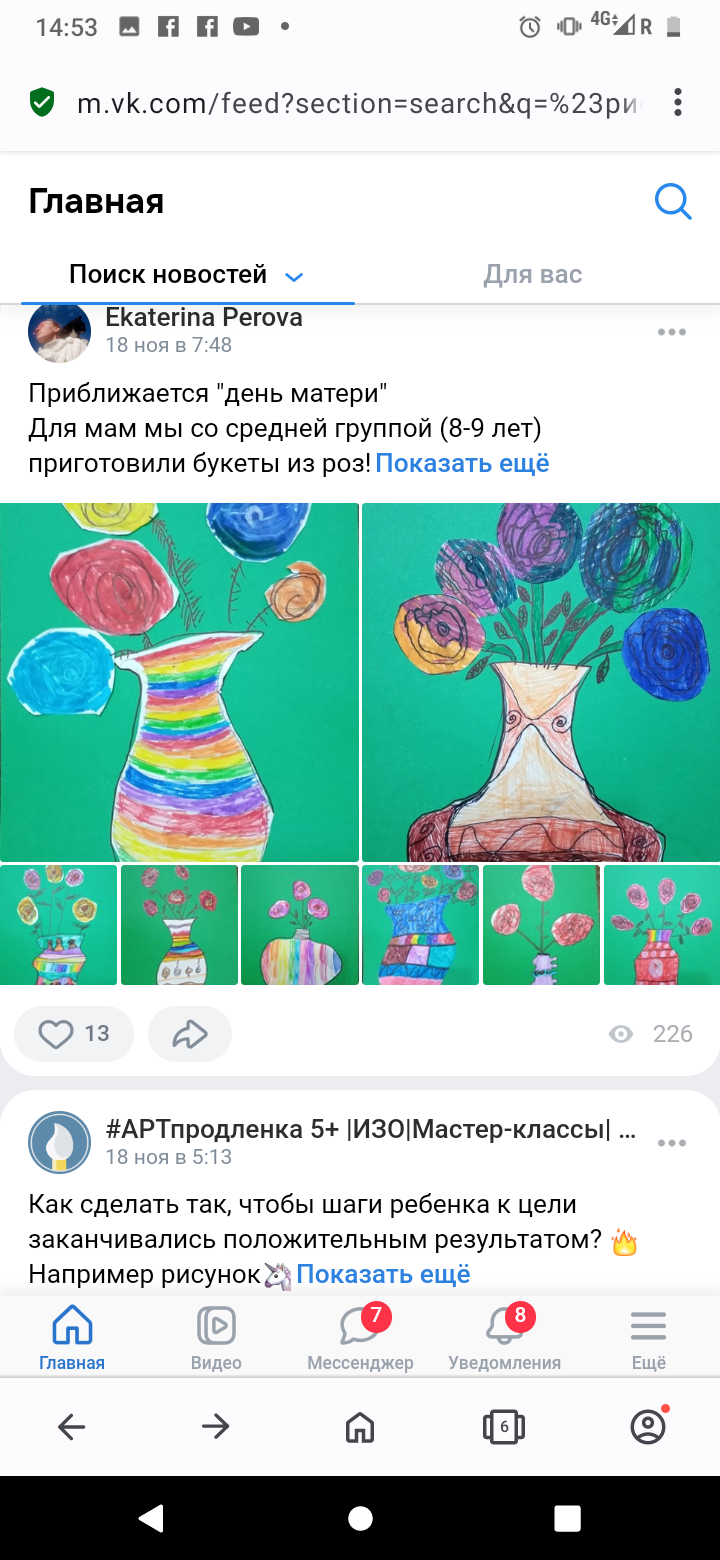This screenshot has height=1560, width=720.
Task: Open the browser overflow menu
Action: pyautogui.click(x=678, y=102)
